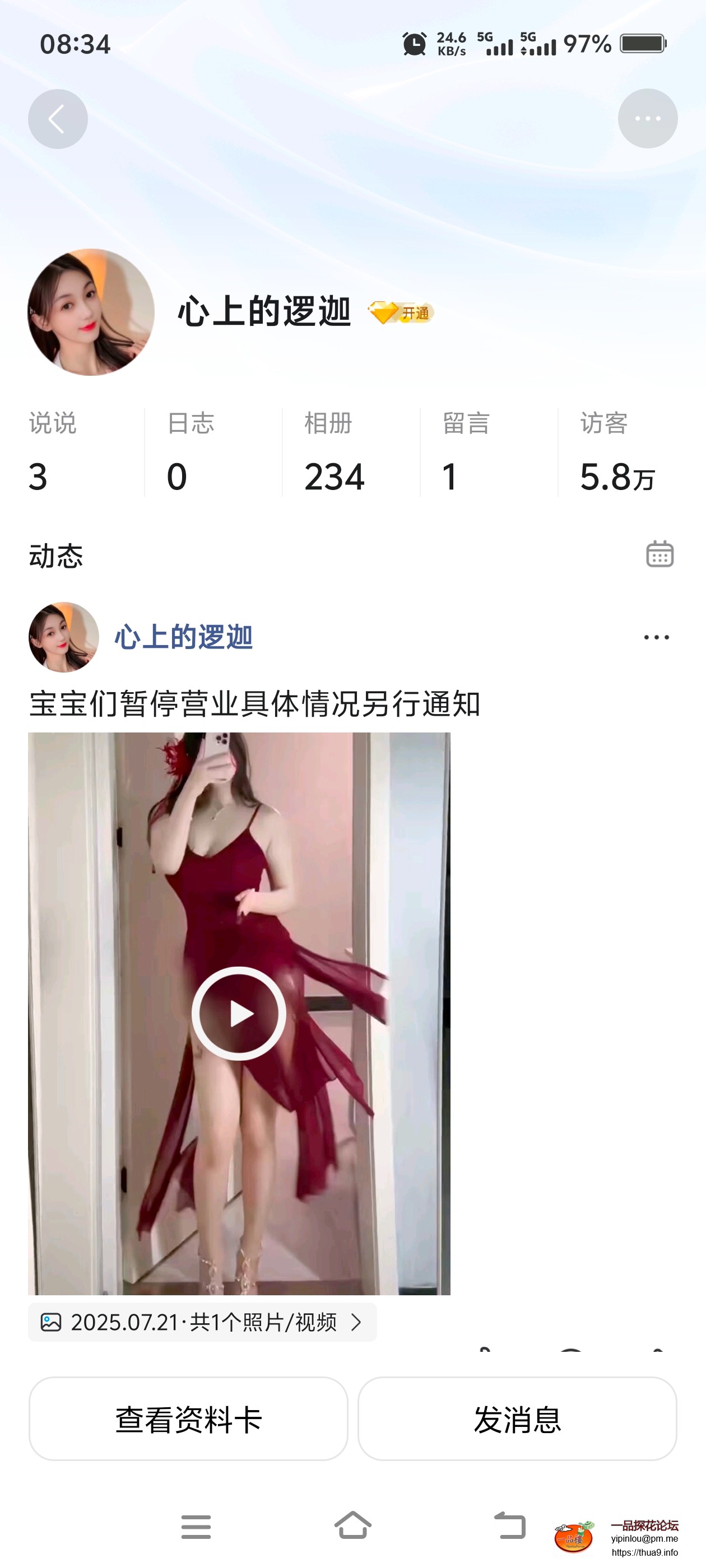706x1568 pixels.
Task: Click the back arrow at top left
Action: tap(57, 119)
